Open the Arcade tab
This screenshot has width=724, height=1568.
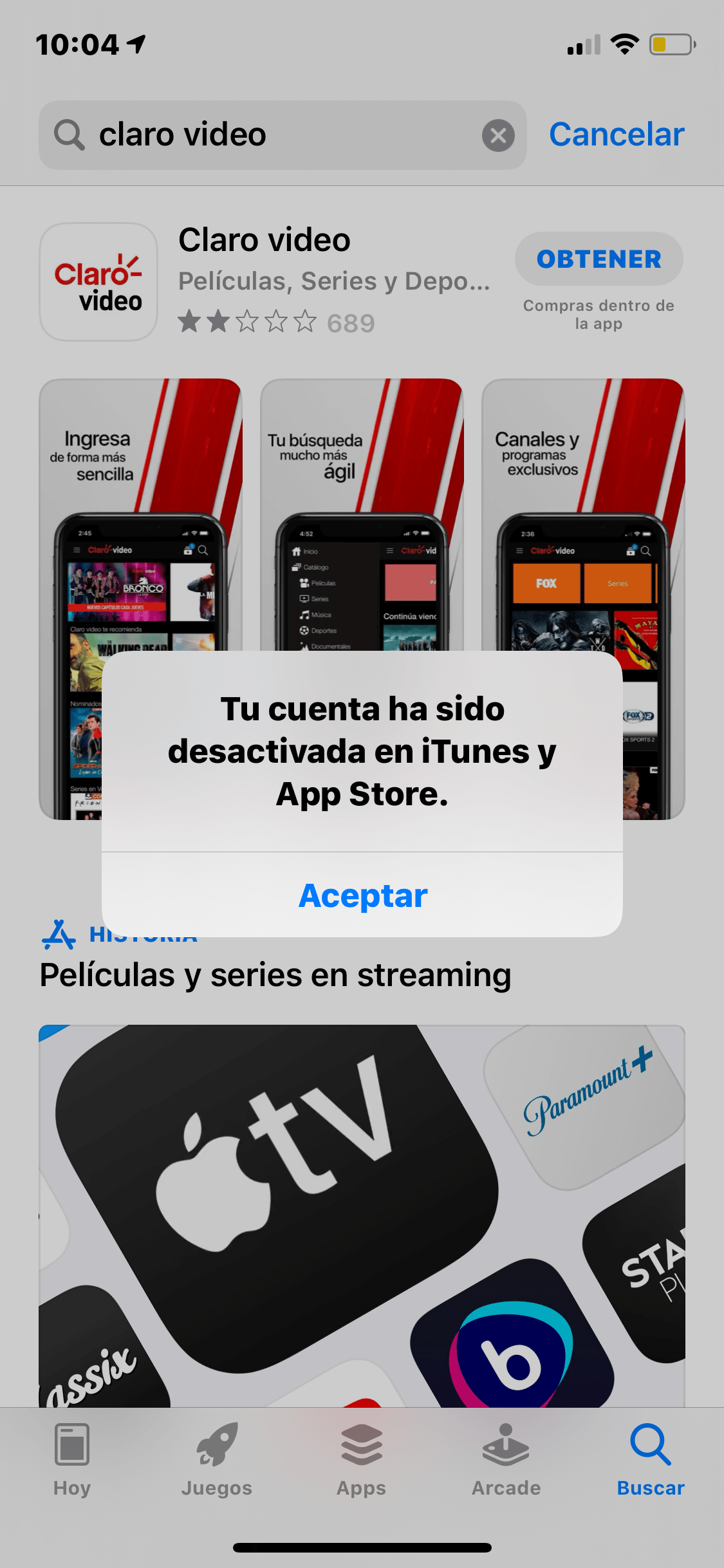pos(506,1460)
